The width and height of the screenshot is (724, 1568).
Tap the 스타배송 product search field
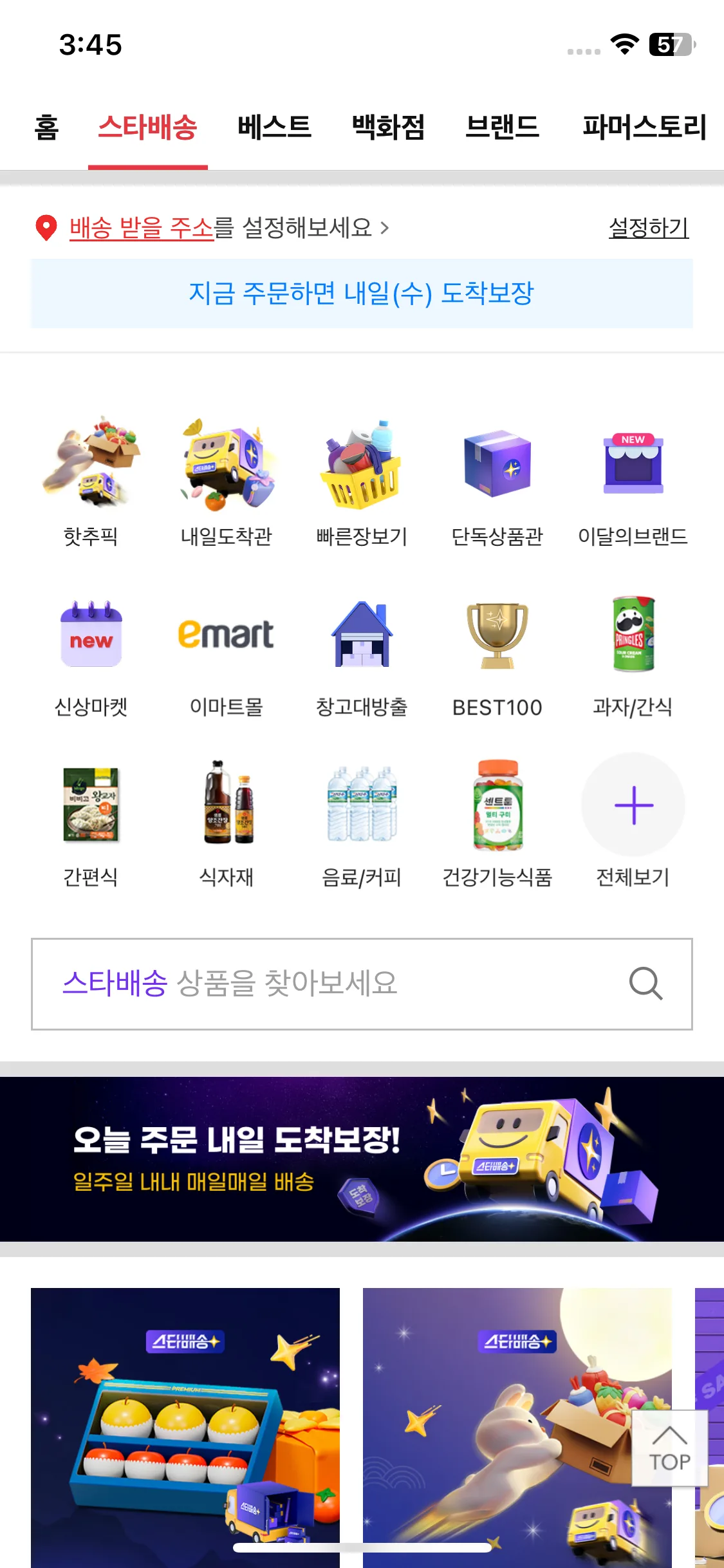(x=335, y=984)
